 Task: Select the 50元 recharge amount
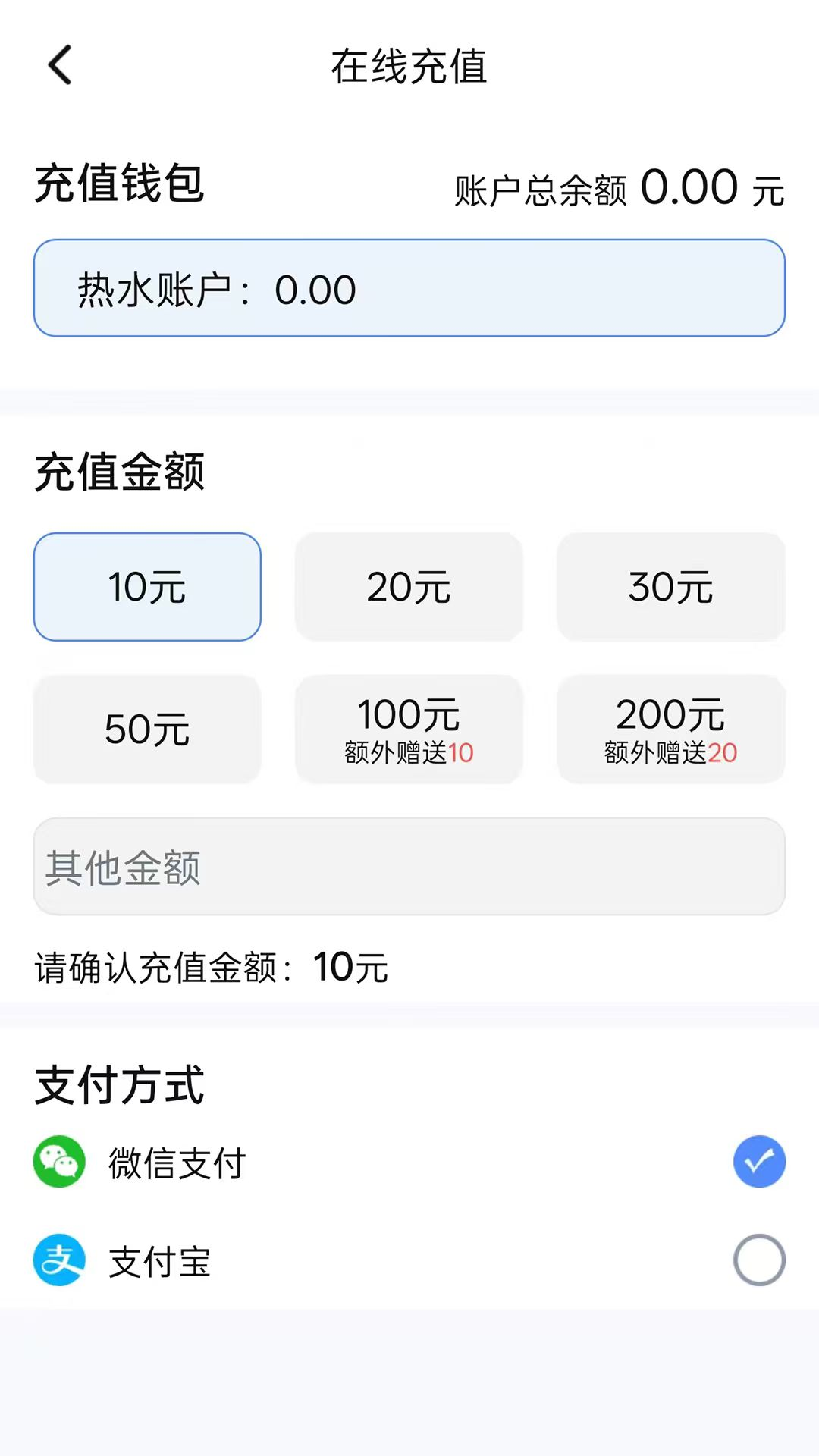pos(147,729)
